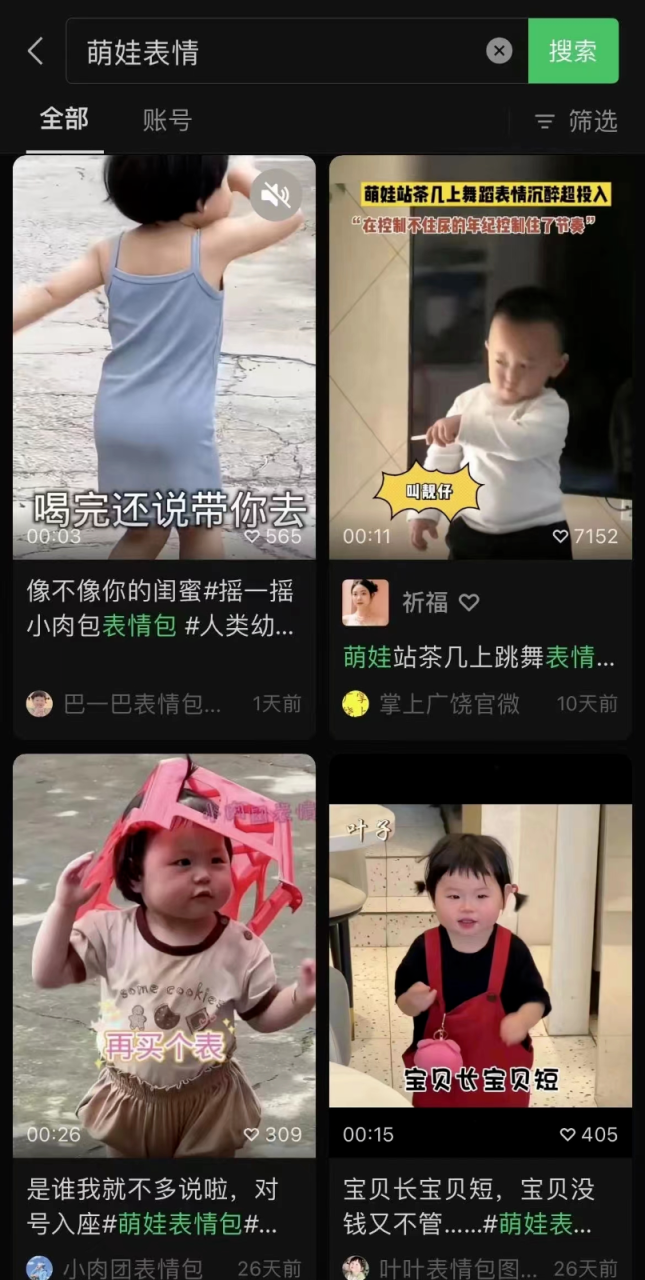The height and width of the screenshot is (1280, 645).
Task: Clear the search text with X icon
Action: [499, 51]
